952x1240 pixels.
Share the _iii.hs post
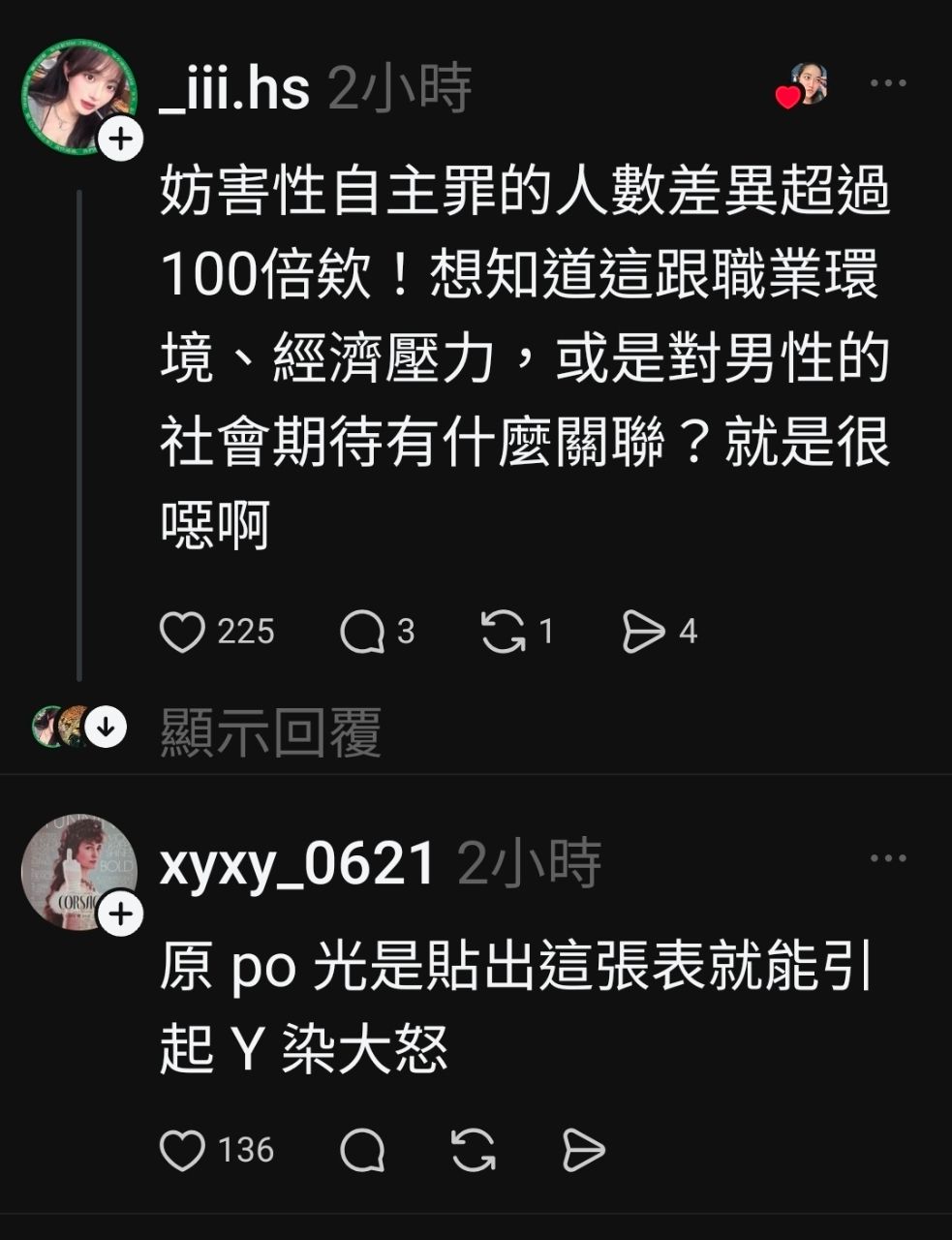coord(643,633)
